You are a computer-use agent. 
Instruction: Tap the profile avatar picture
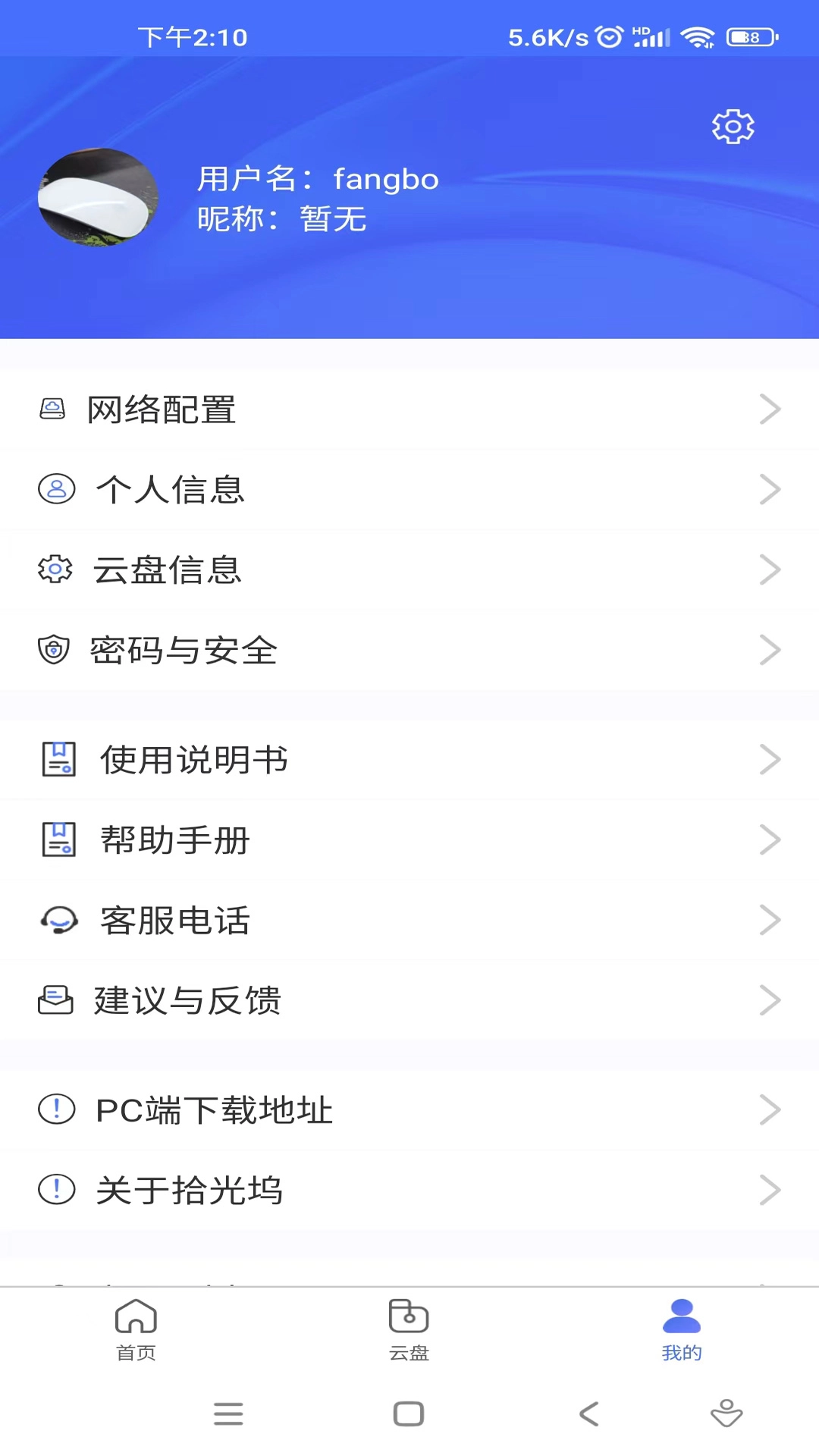[x=99, y=197]
